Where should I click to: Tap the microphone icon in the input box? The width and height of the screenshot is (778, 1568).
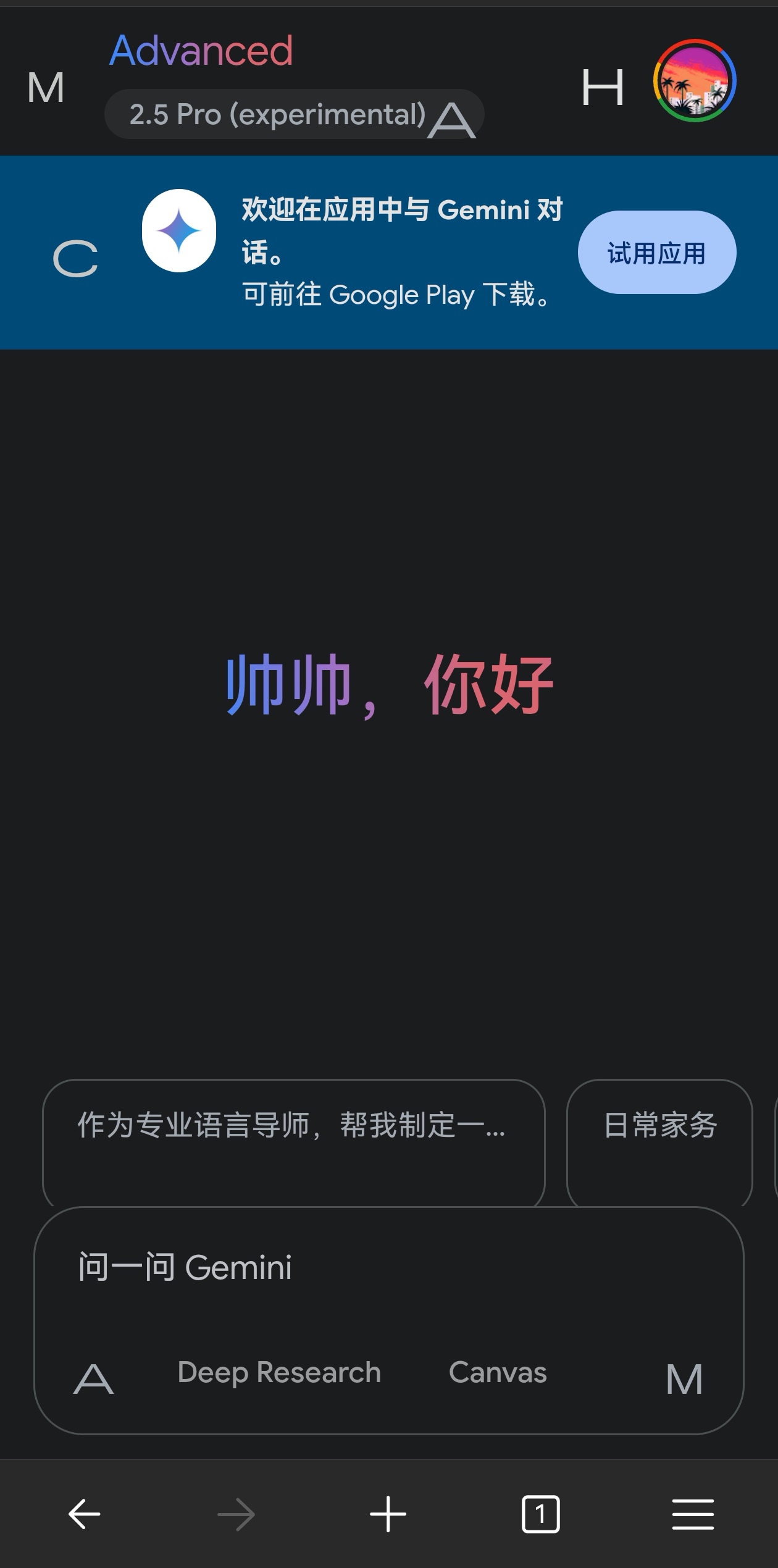684,1379
